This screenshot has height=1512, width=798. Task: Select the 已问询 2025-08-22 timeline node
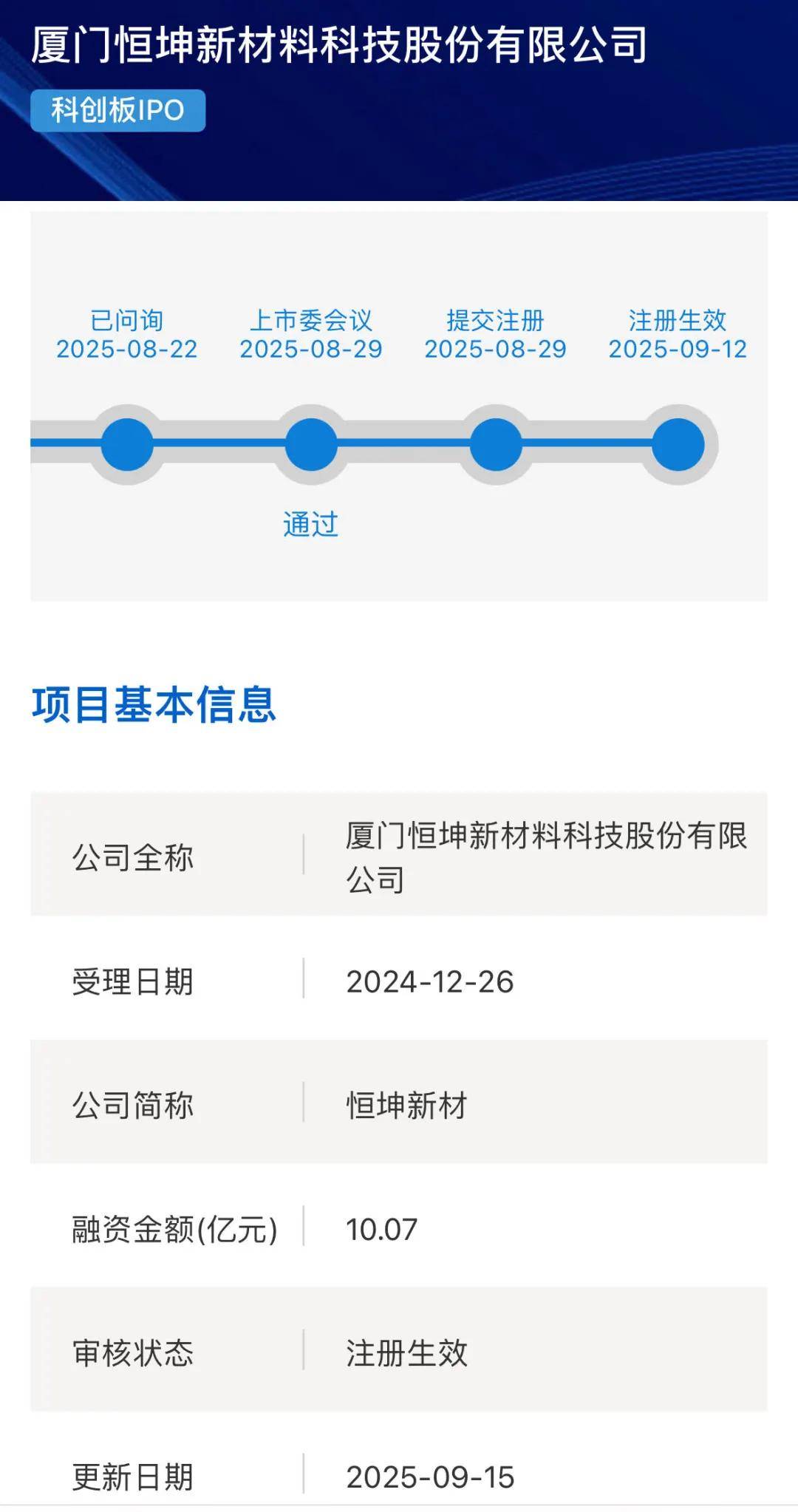coord(127,444)
